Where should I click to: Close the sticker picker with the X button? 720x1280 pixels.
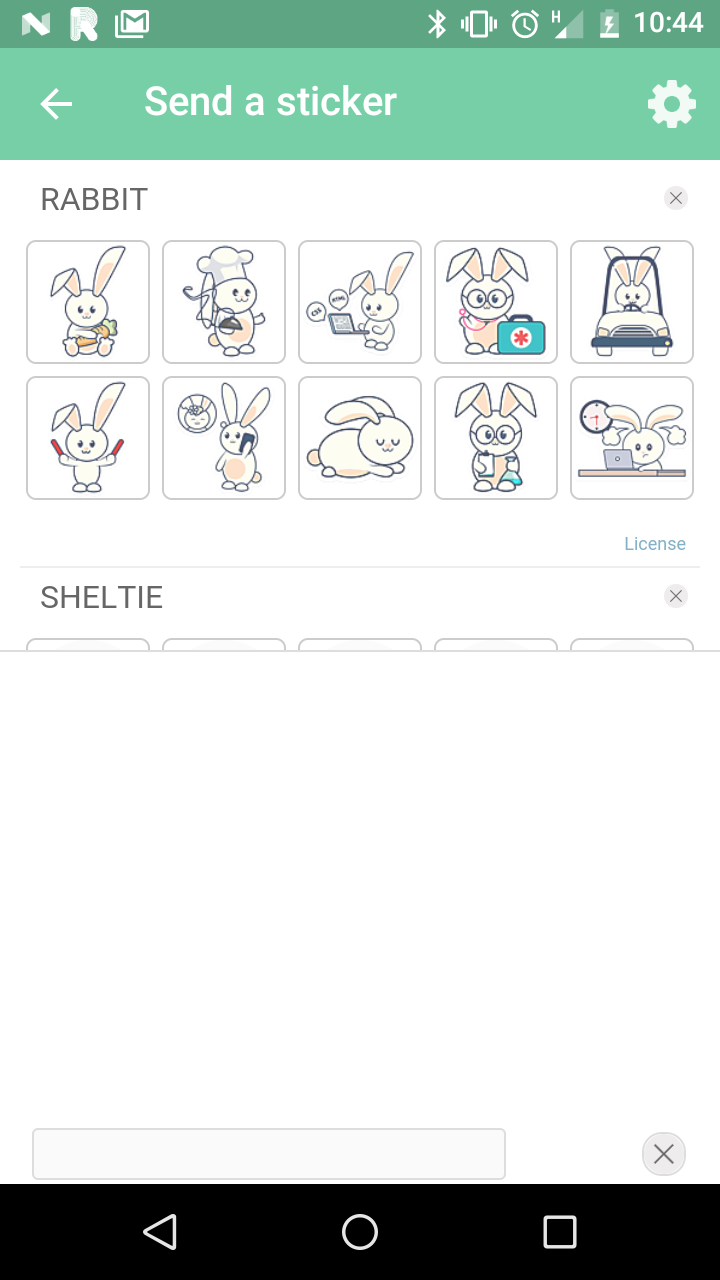(x=663, y=1153)
